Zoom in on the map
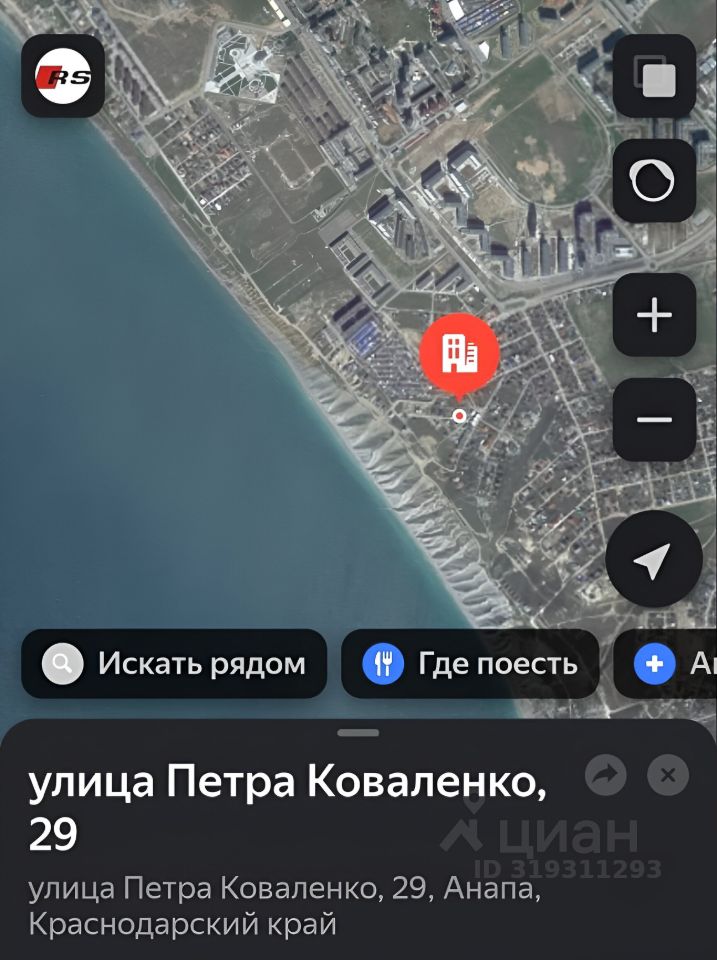717x960 pixels. coord(654,315)
